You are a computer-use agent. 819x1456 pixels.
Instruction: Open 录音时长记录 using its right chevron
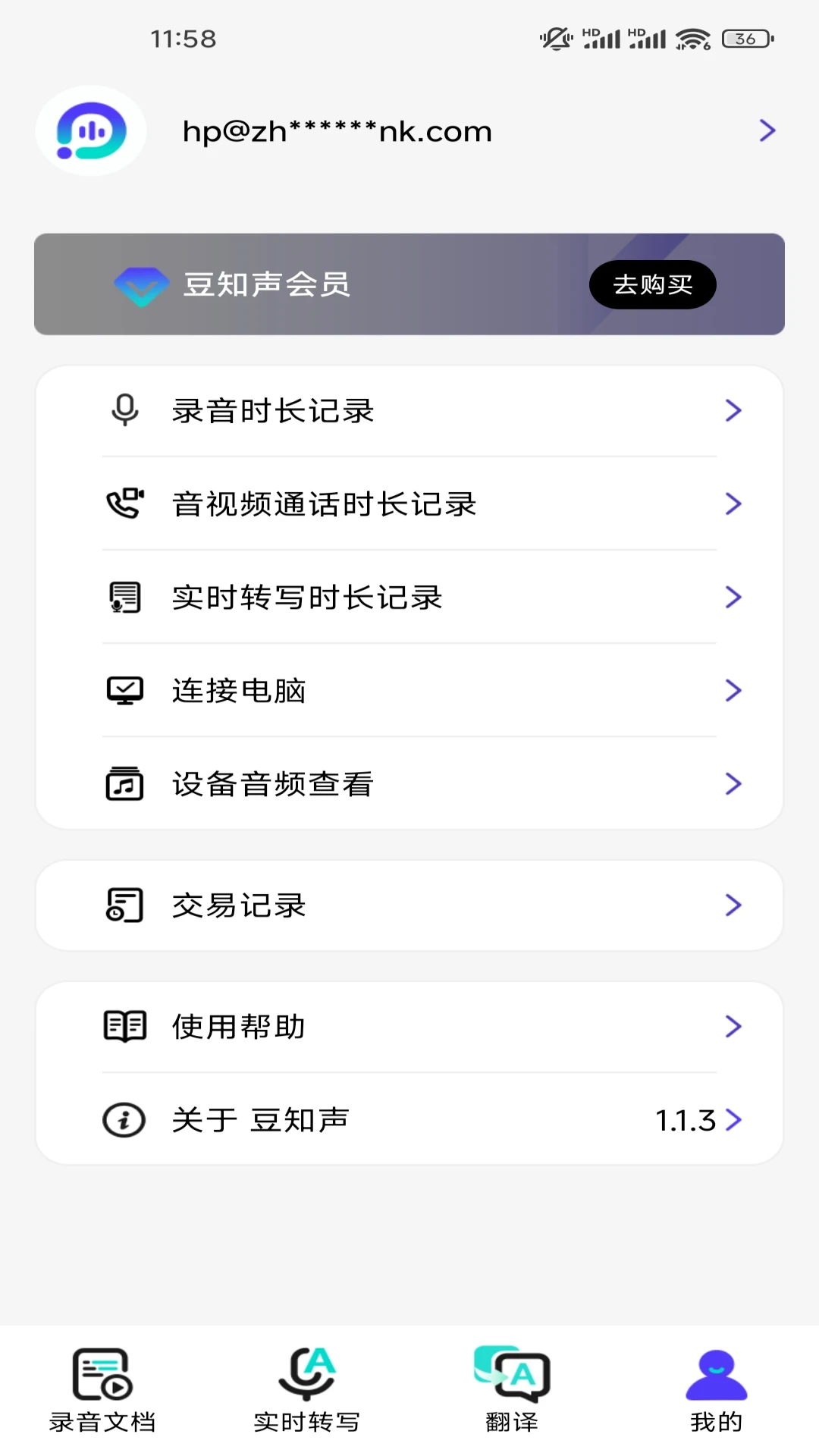733,410
